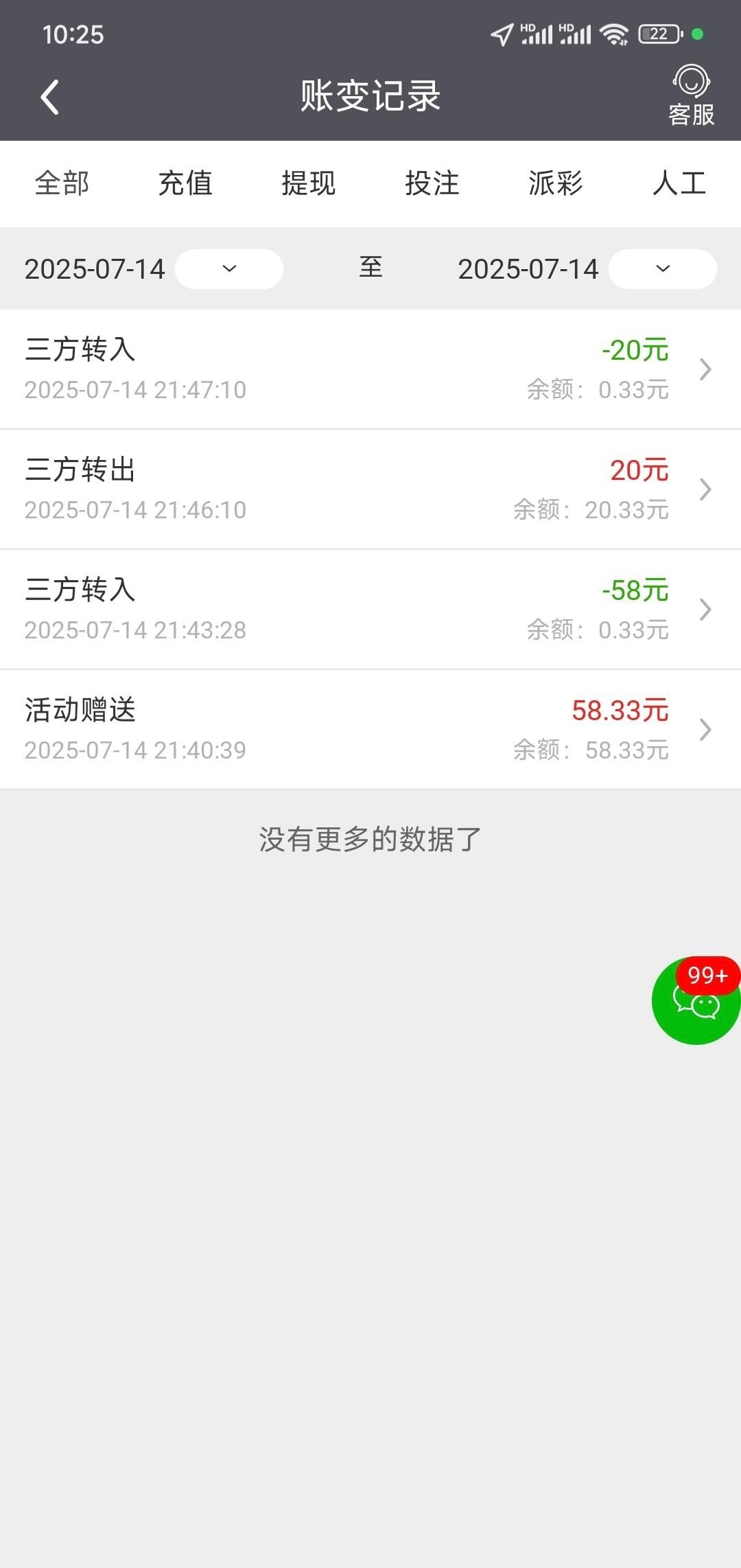Open 三方转出 record at 21:46:10
The height and width of the screenshot is (1568, 741).
(x=370, y=489)
